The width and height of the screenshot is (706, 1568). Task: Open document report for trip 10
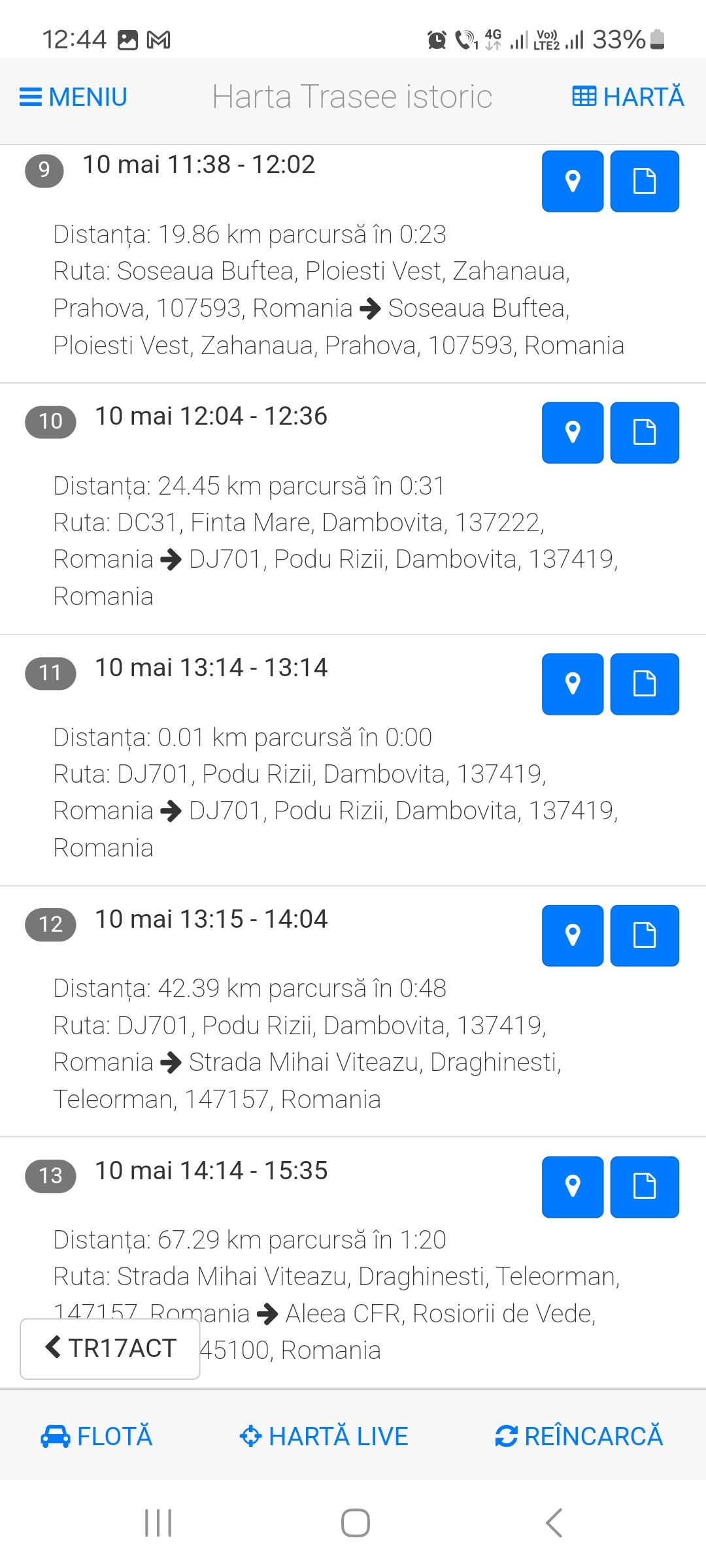pos(645,433)
